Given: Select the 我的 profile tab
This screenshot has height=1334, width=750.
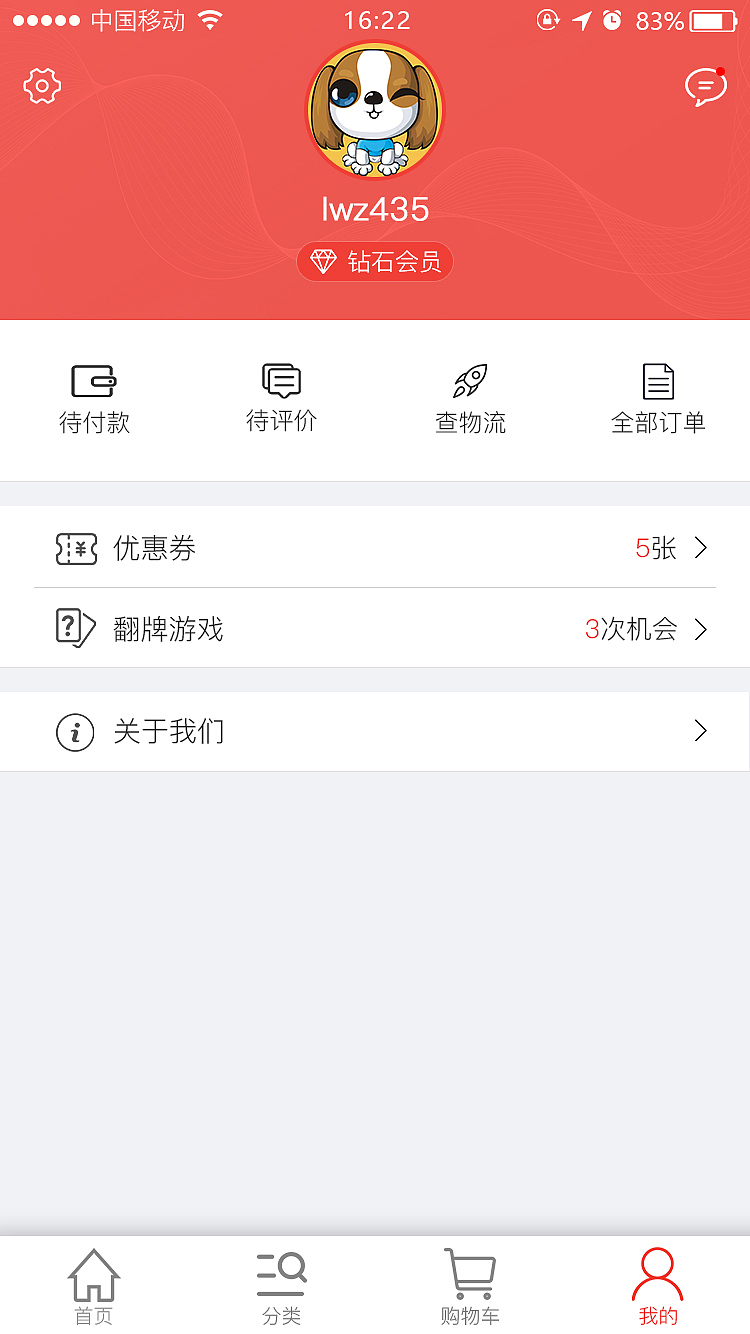Looking at the screenshot, I should click(x=657, y=1285).
